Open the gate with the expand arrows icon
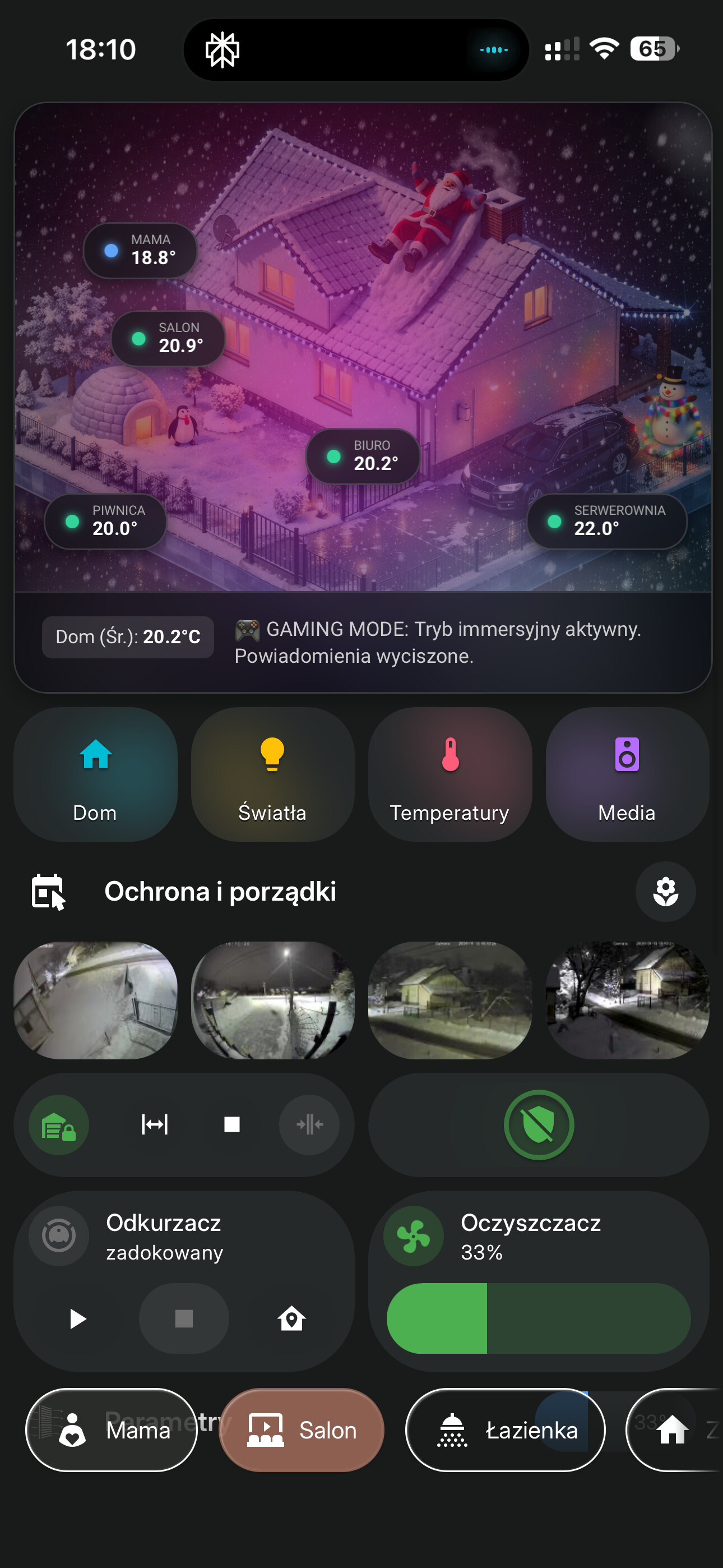The height and width of the screenshot is (1568, 723). point(155,1125)
